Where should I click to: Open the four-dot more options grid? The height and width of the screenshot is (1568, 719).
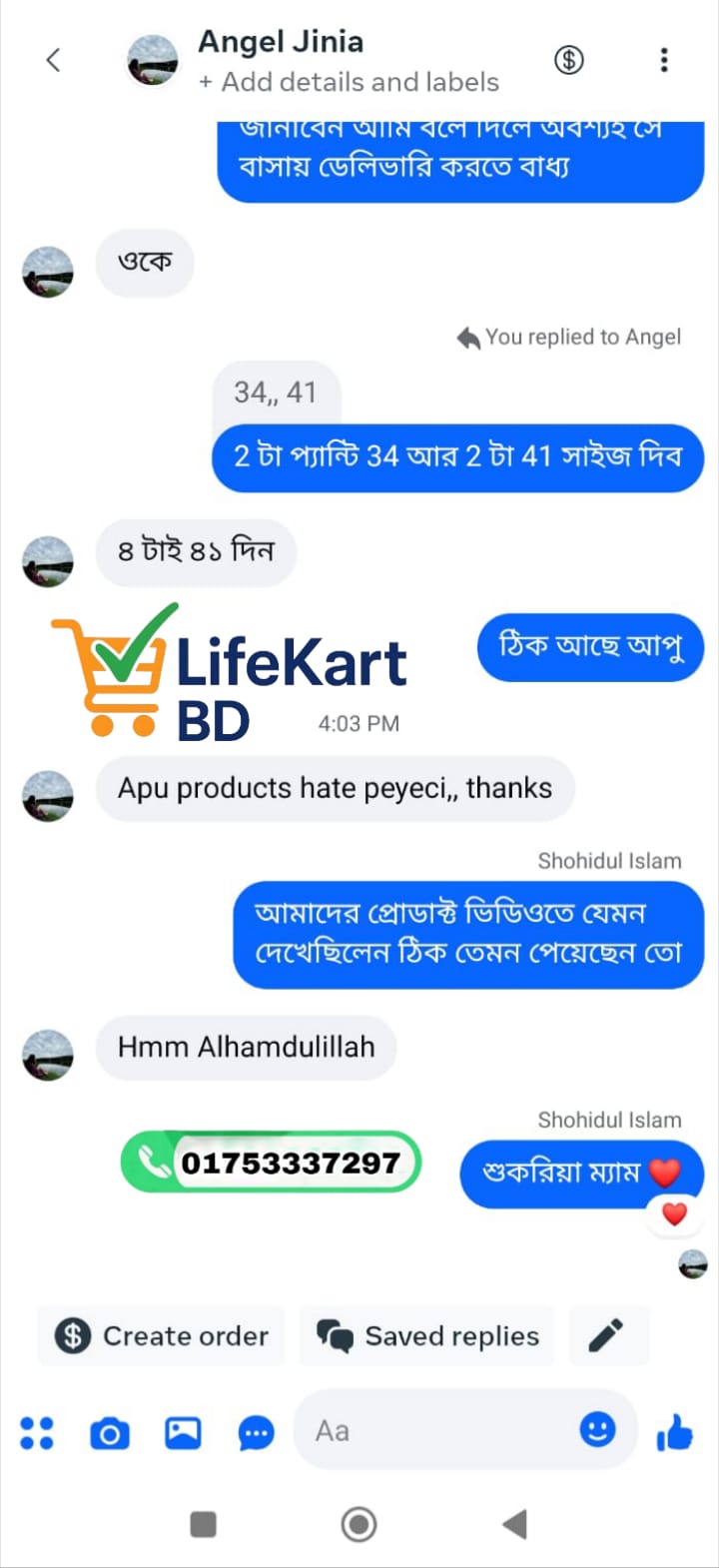[x=37, y=1433]
